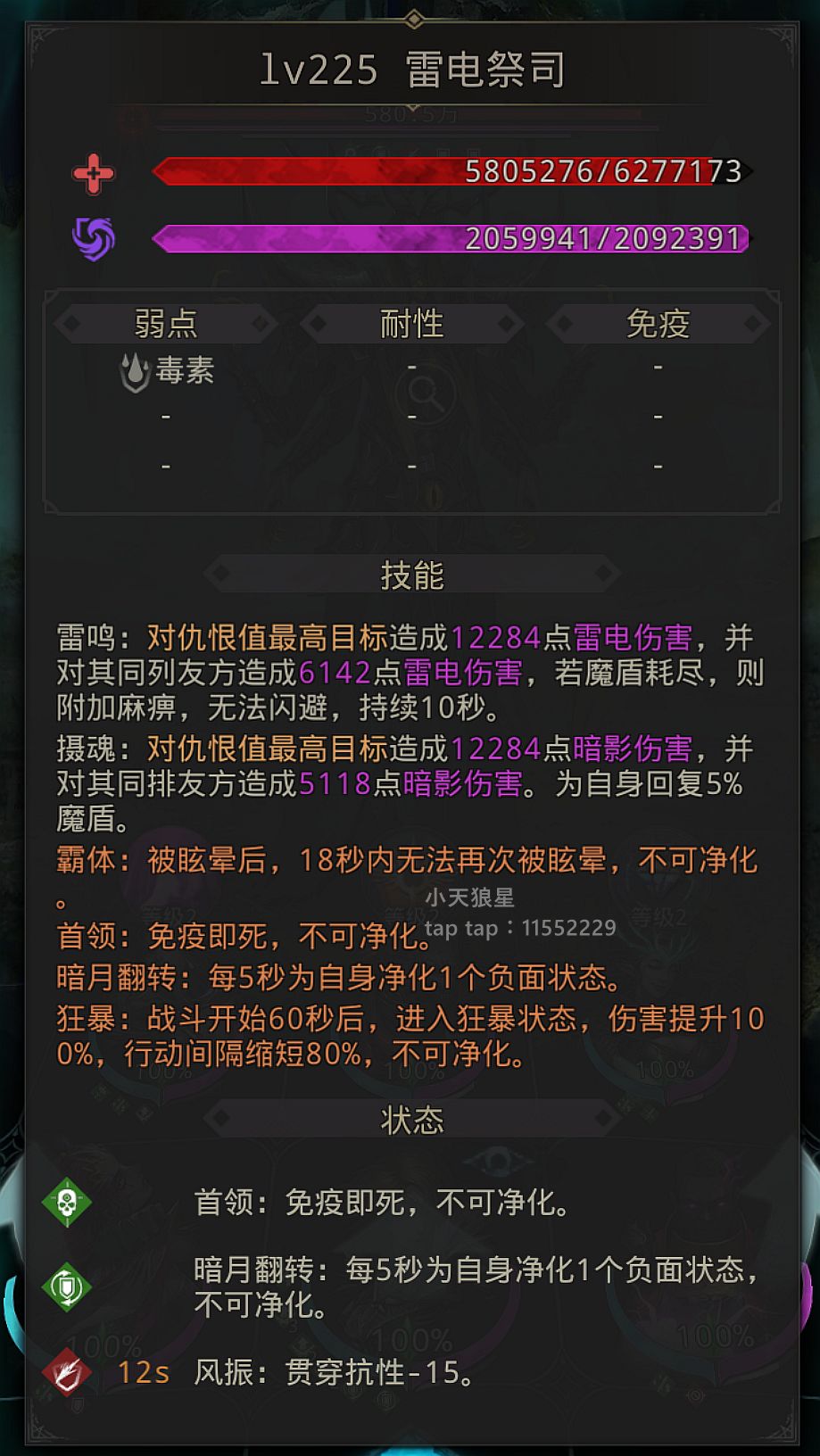Open the 技能 section header tab
The image size is (820, 1456).
410,575
